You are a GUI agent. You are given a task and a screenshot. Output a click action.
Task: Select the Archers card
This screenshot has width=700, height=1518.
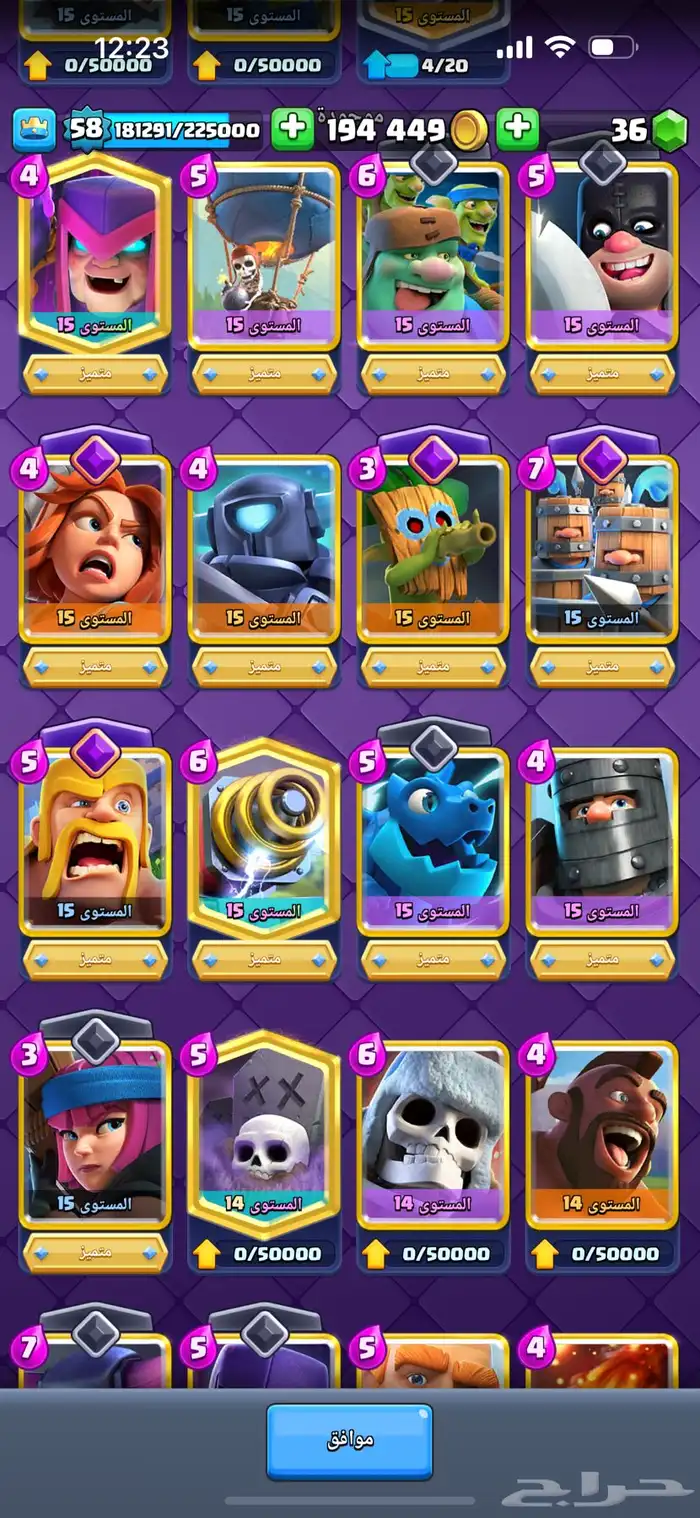point(94,1135)
